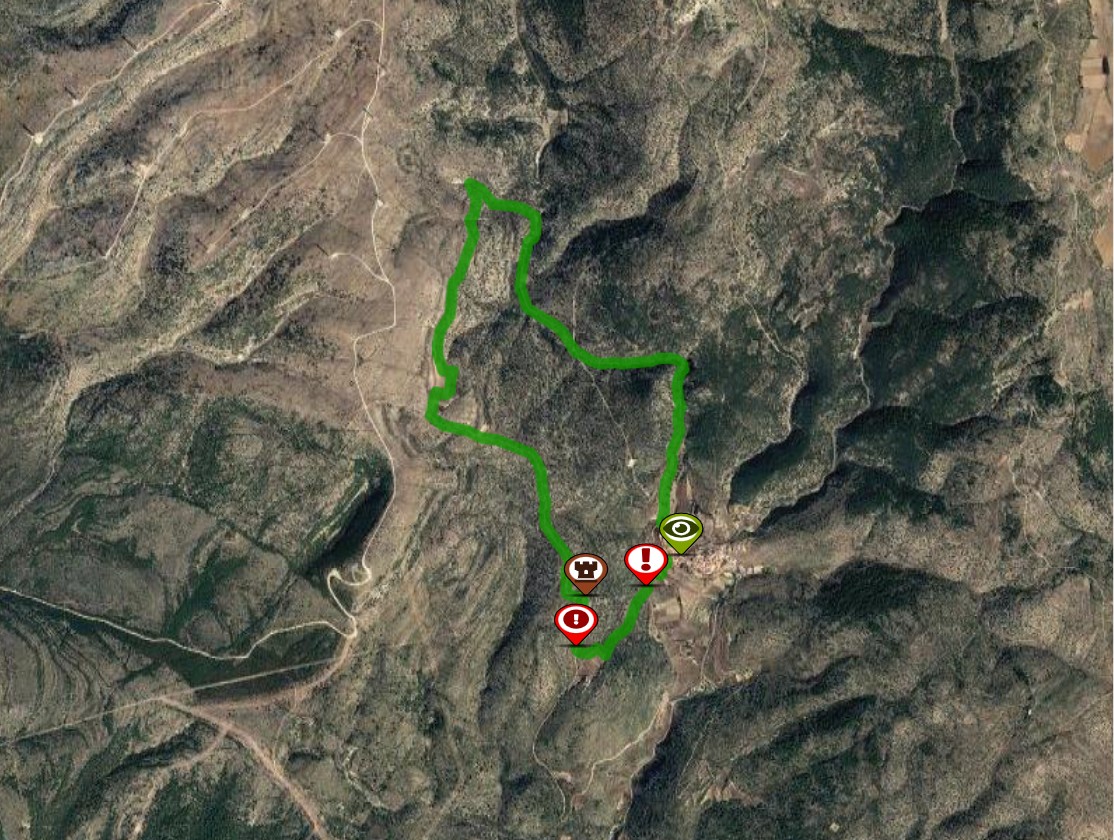Open the brown castle waypoint marker
Screen dimensions: 1114x840
(x=586, y=571)
